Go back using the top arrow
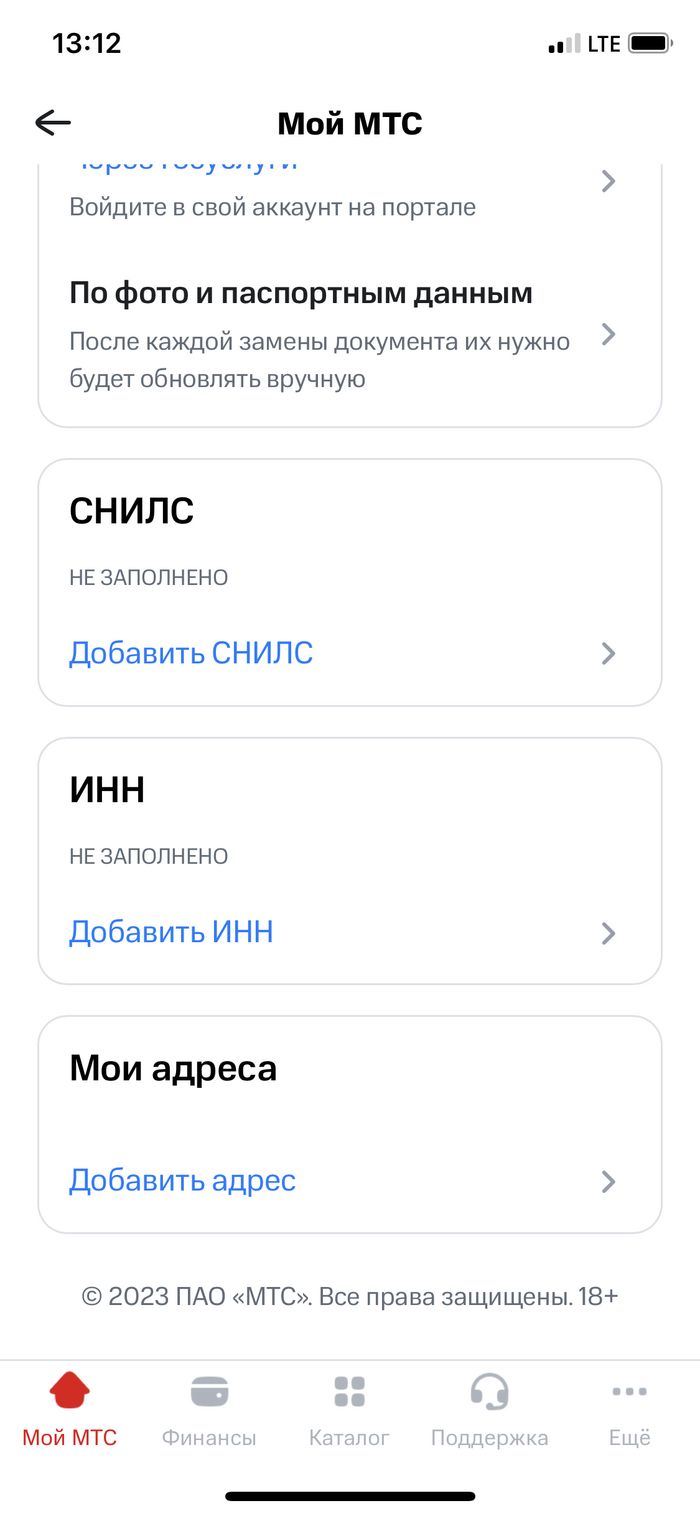 click(x=53, y=123)
